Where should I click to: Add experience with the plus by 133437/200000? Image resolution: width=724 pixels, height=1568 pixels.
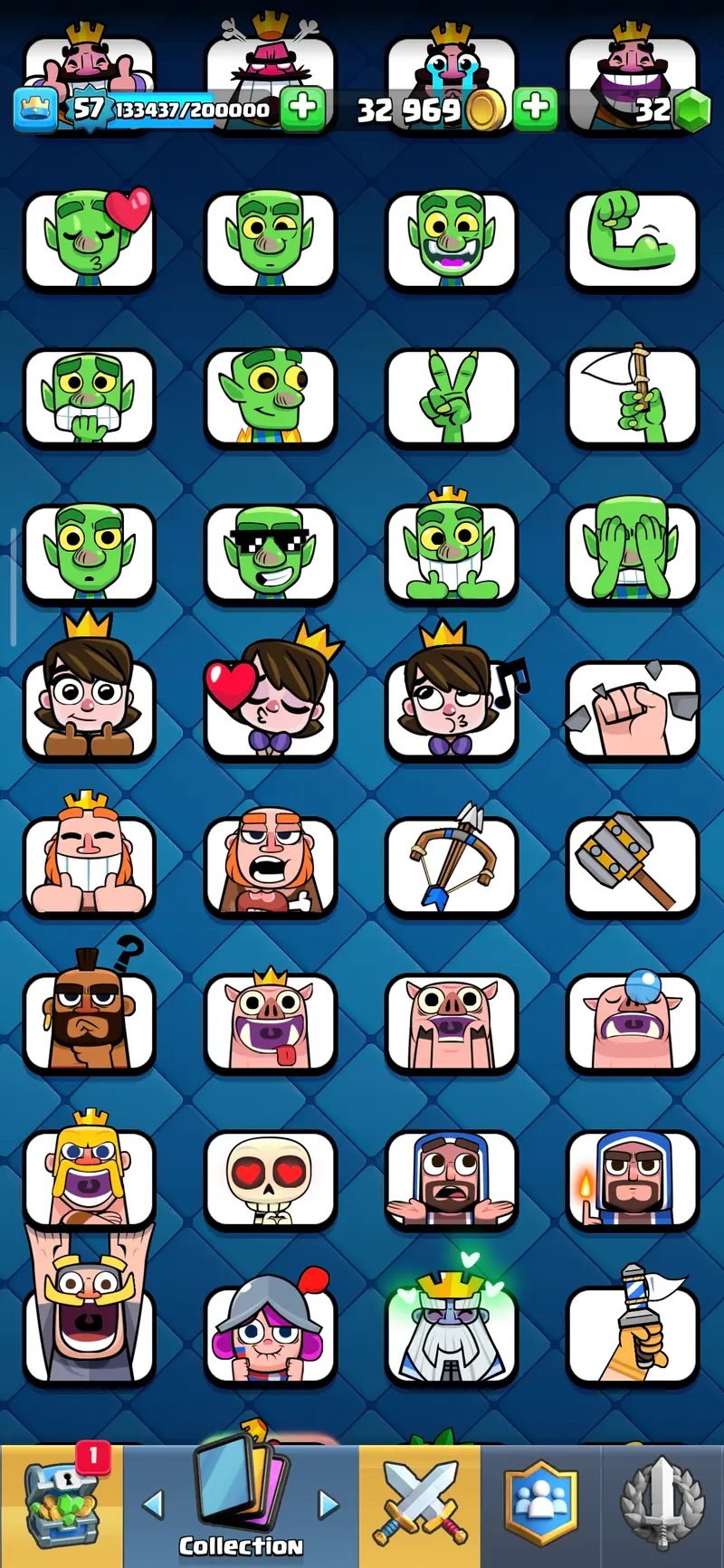pyautogui.click(x=302, y=109)
